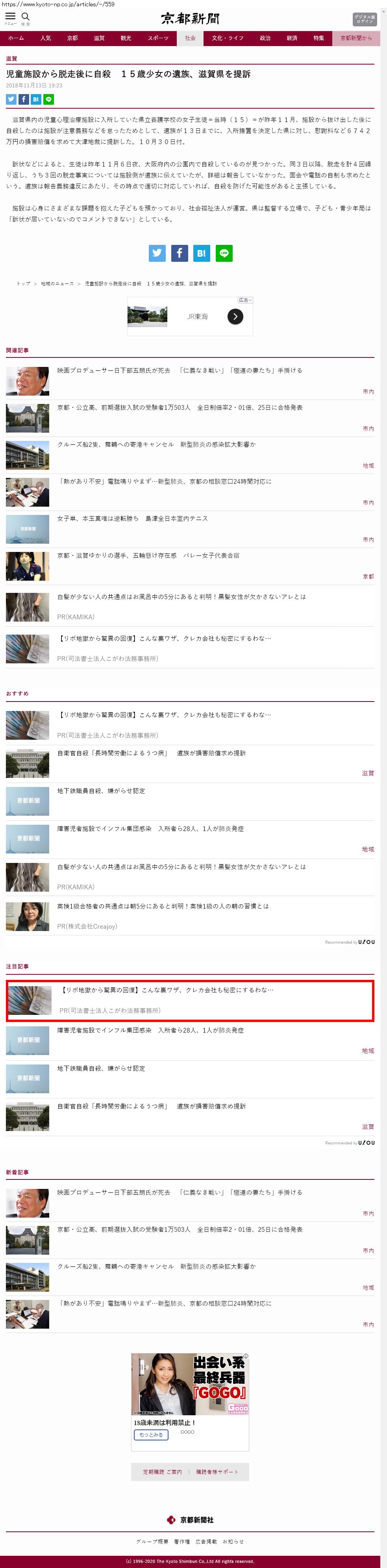387x1568 pixels.
Task: Tap the デジタル版ログイン button
Action: [x=365, y=19]
